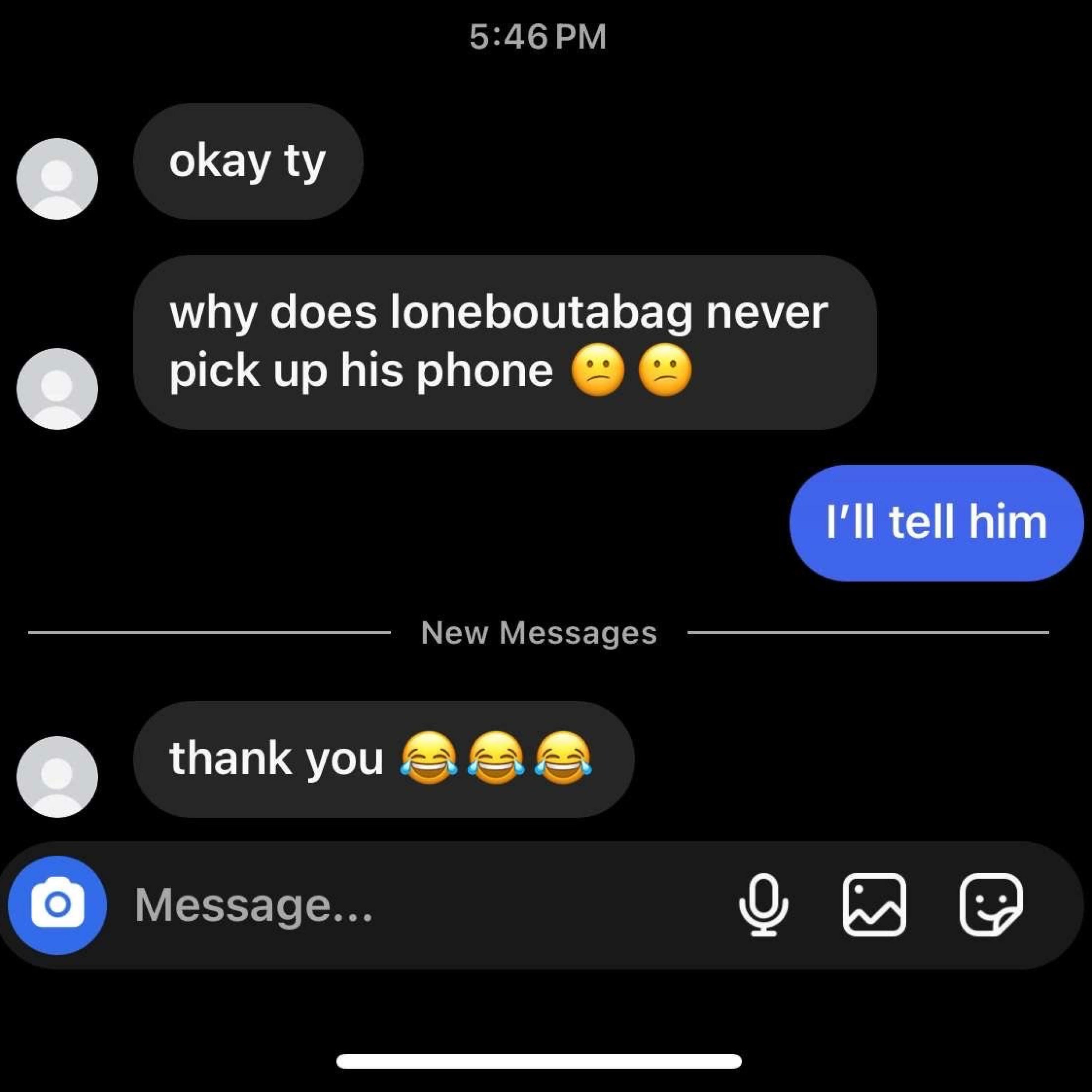Open the sticker picker
The height and width of the screenshot is (1092, 1092).
point(991,905)
